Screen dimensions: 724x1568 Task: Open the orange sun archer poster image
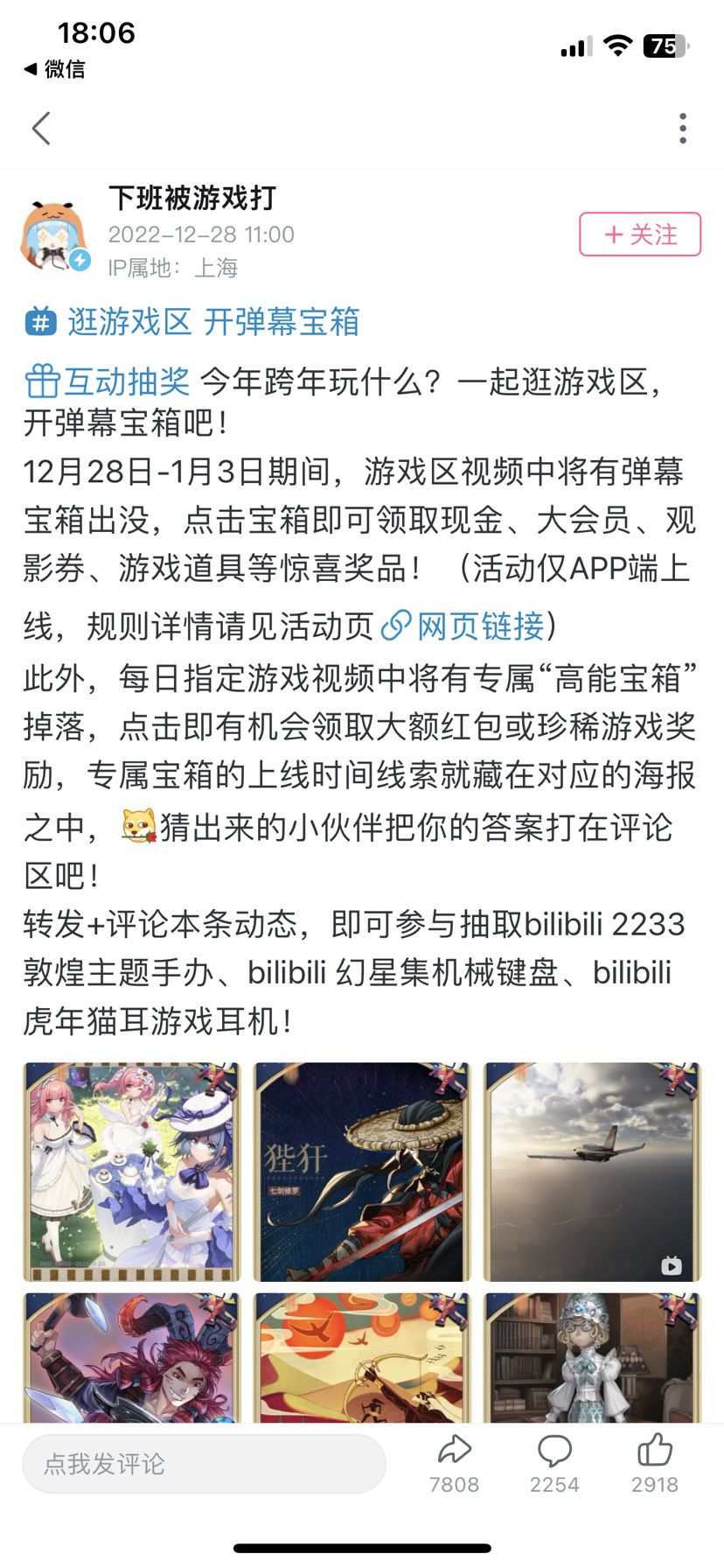tap(362, 1357)
